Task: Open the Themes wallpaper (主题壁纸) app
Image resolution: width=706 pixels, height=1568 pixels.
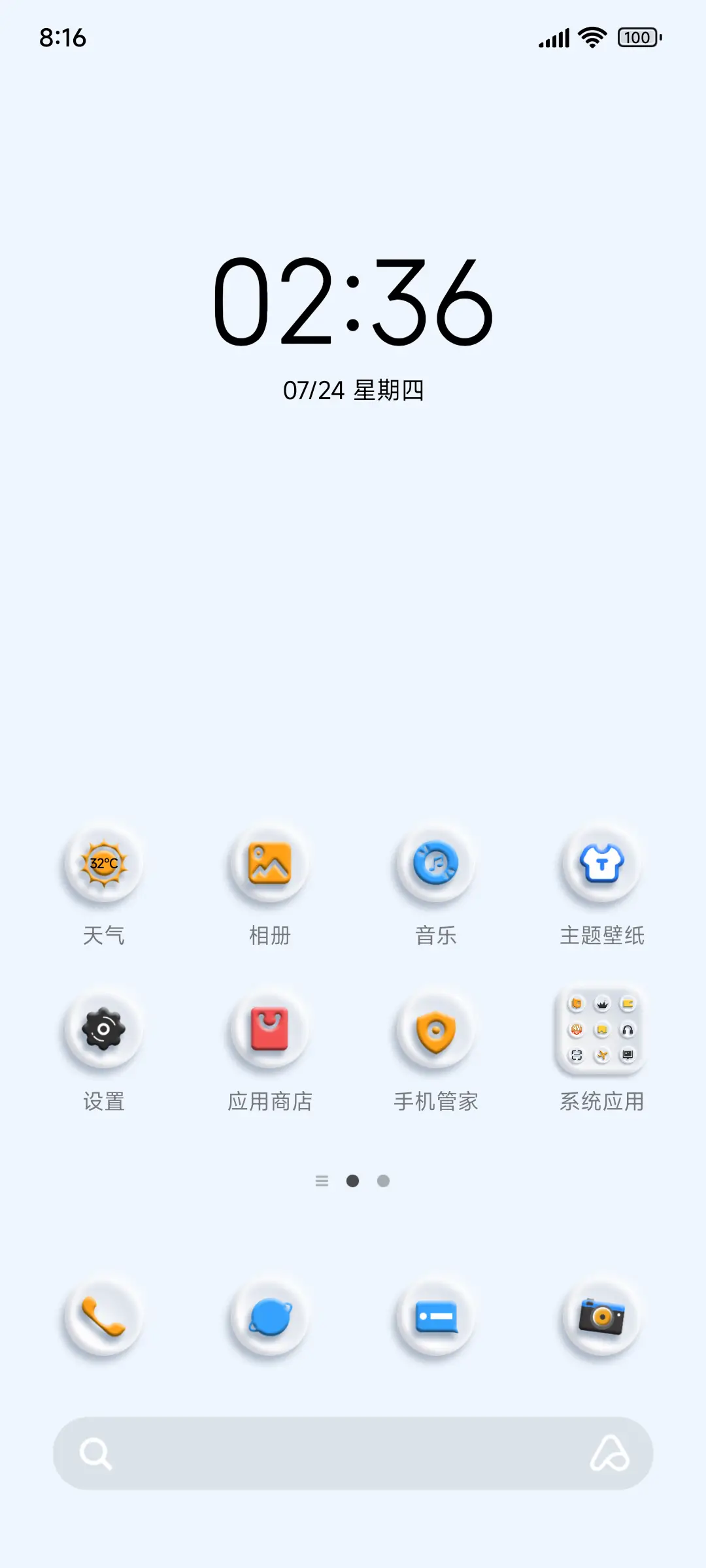Action: click(x=602, y=864)
